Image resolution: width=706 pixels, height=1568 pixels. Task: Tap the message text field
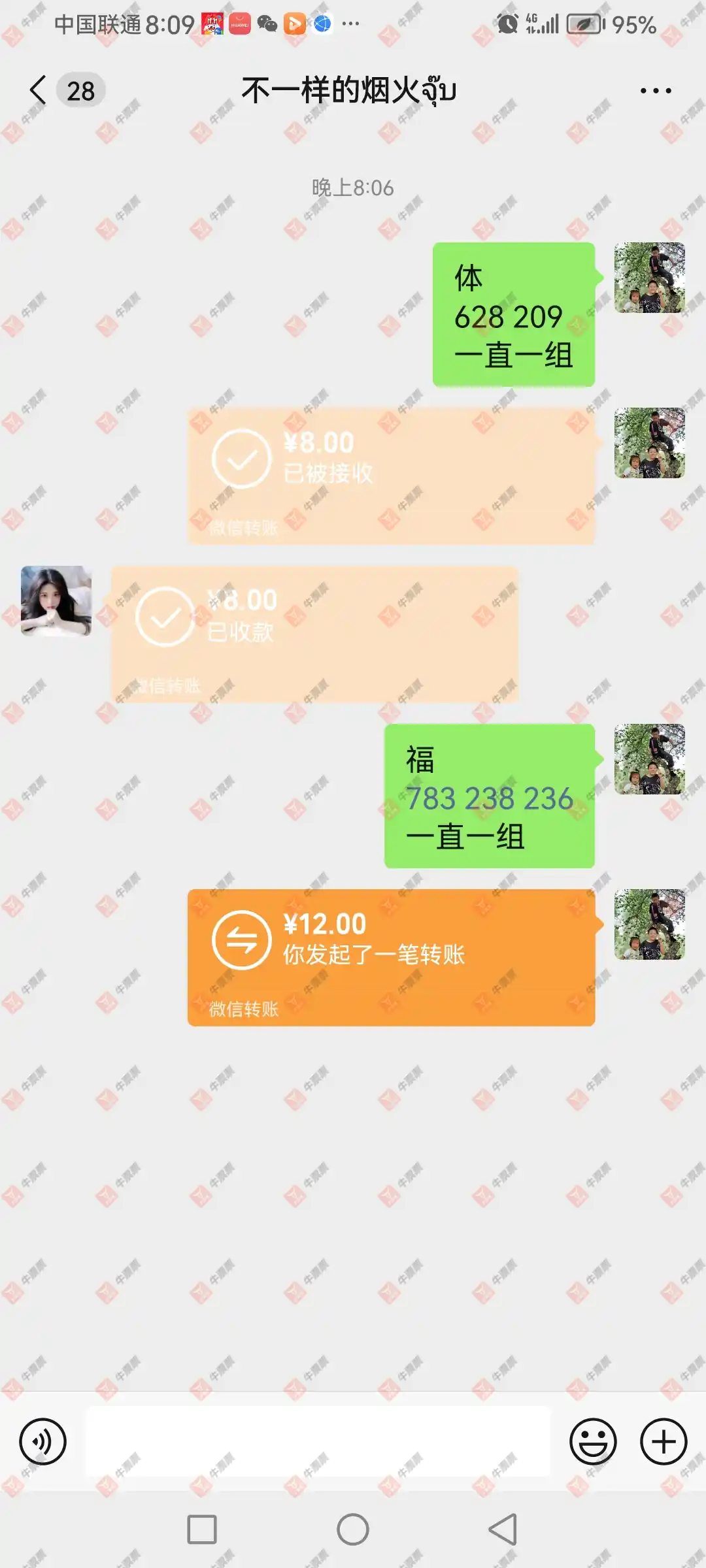click(318, 1441)
